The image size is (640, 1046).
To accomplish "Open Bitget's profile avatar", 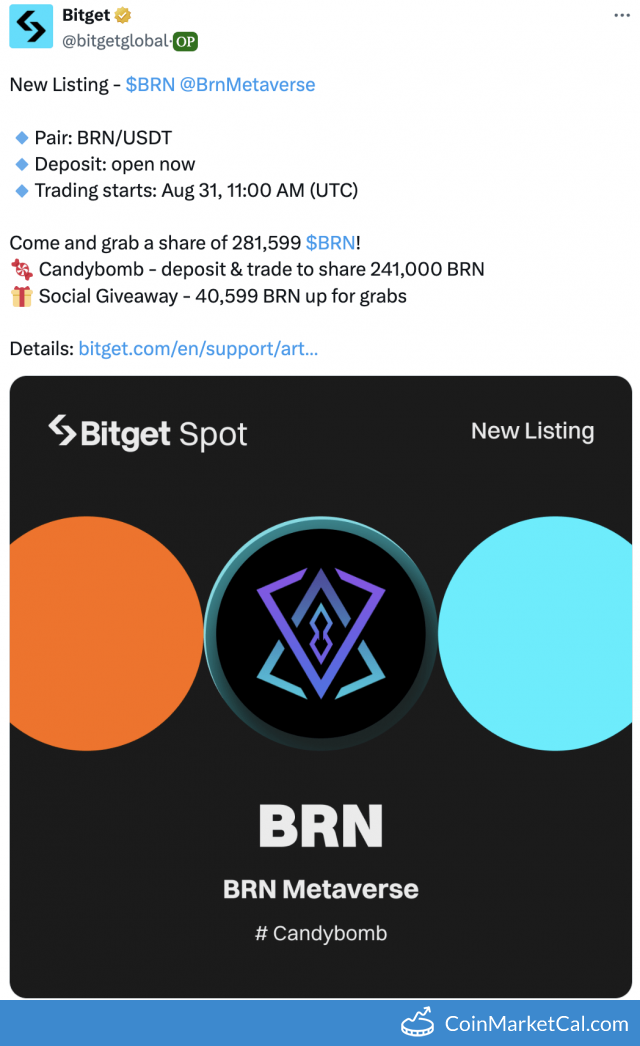I will click(x=31, y=27).
